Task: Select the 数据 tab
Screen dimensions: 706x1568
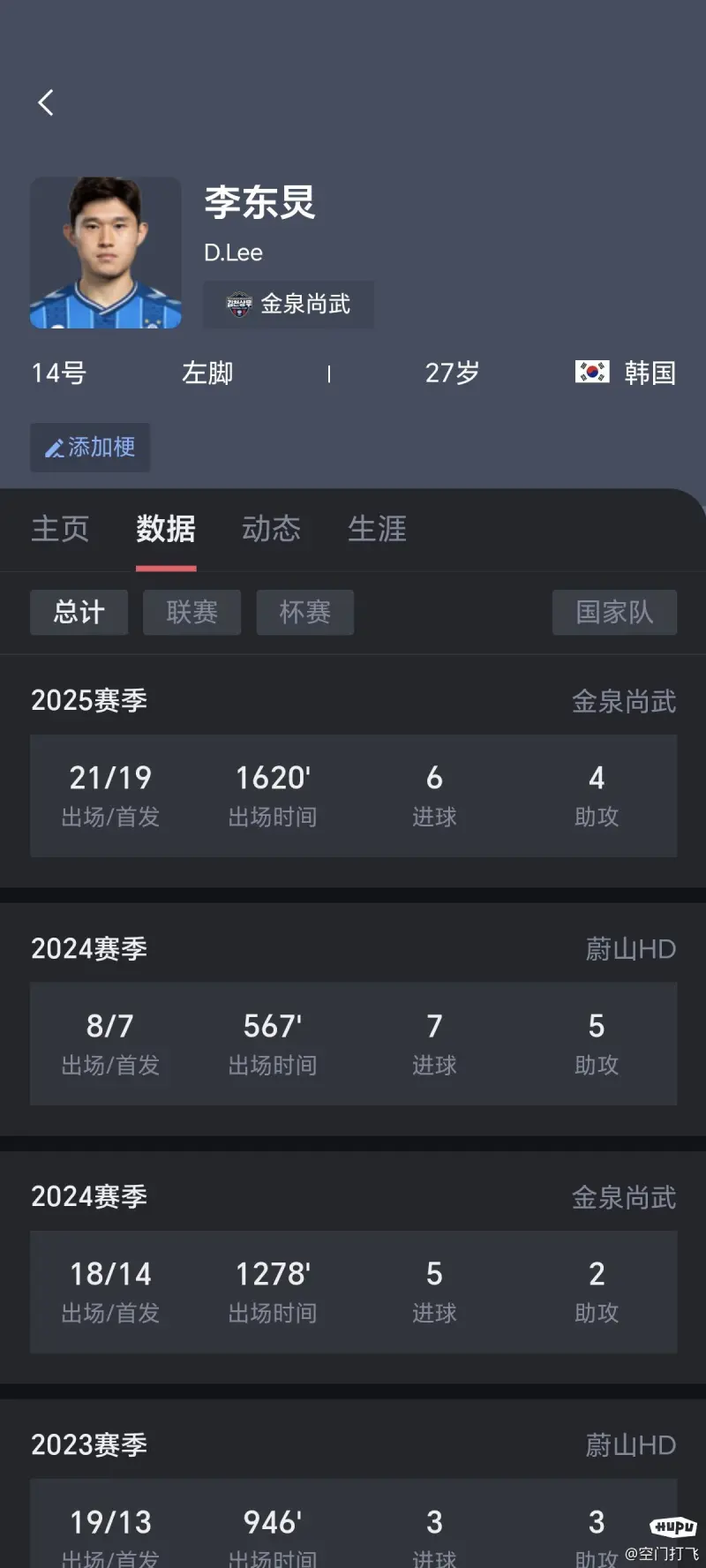Action: click(166, 529)
